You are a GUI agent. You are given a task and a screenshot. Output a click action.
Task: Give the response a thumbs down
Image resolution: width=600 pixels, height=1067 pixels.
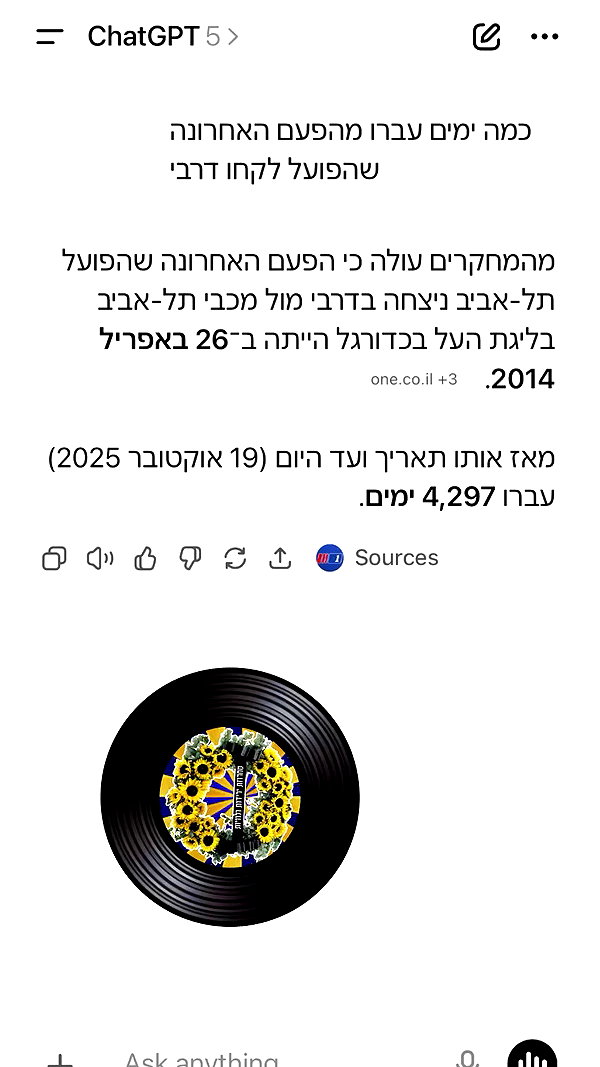point(190,559)
